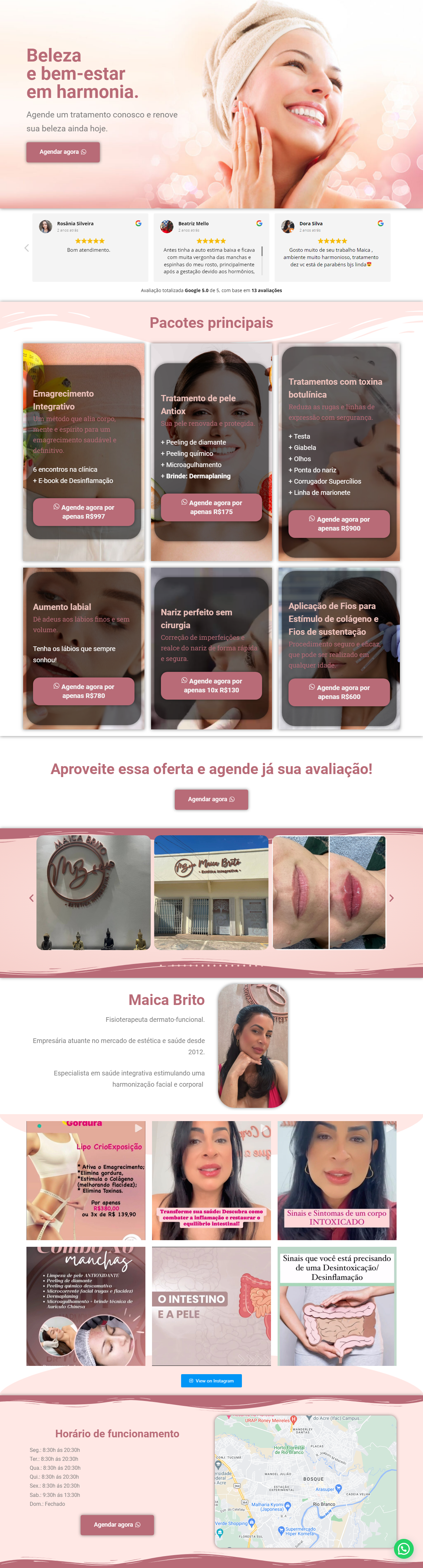Viewport: 423px width, 1568px height.
Task: Go to the previous gallery photo
Action: pyautogui.click(x=32, y=898)
